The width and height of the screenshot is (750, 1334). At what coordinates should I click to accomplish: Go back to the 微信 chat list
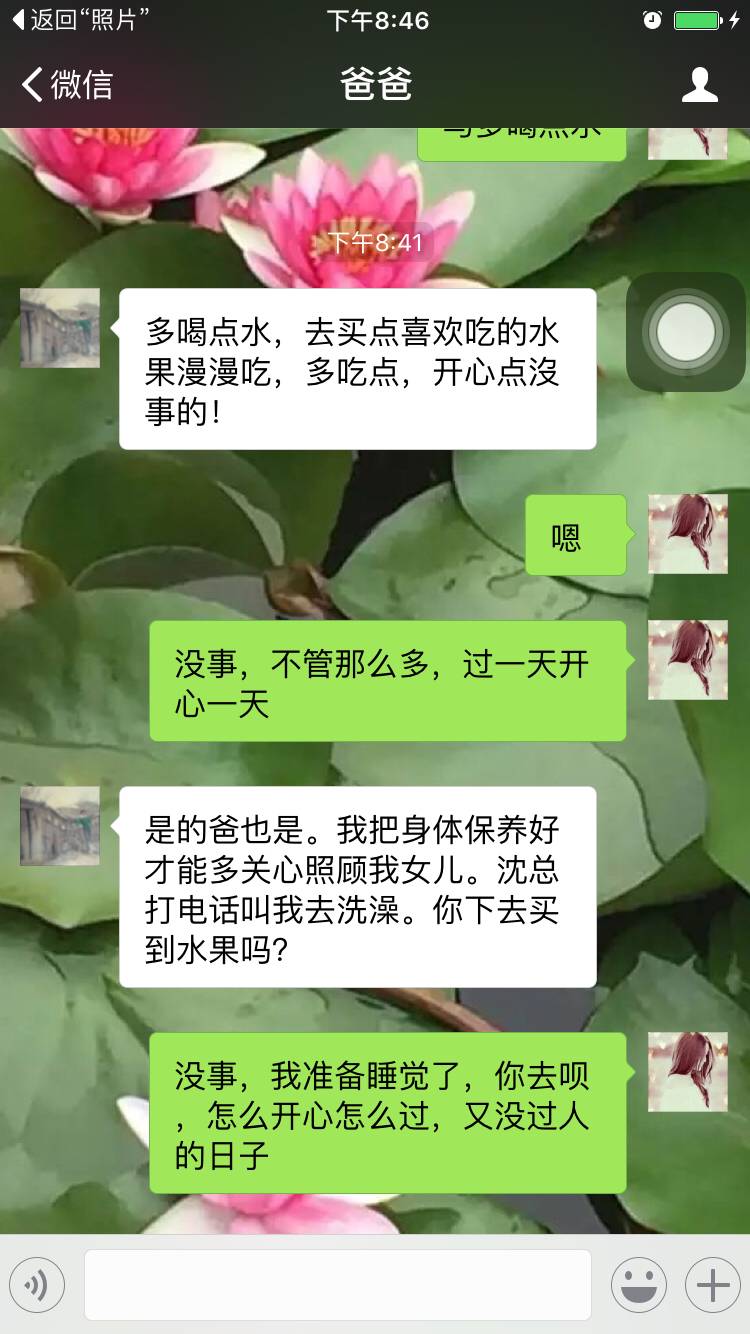coord(68,85)
